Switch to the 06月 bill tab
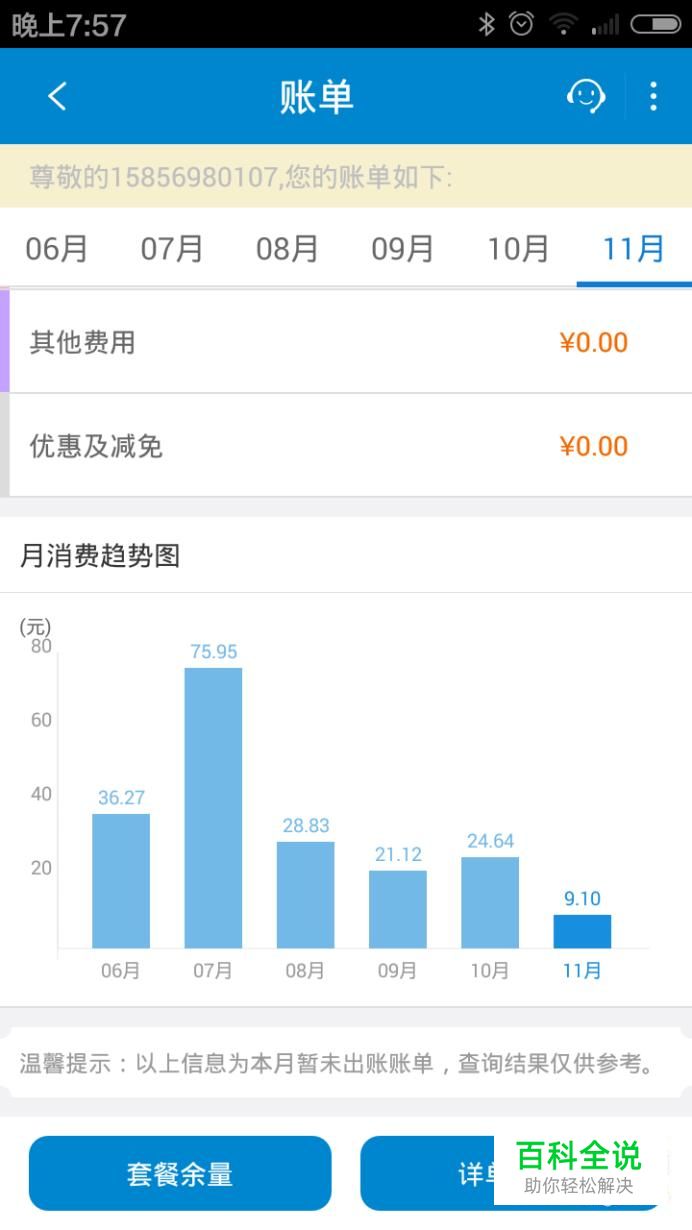 pyautogui.click(x=57, y=248)
